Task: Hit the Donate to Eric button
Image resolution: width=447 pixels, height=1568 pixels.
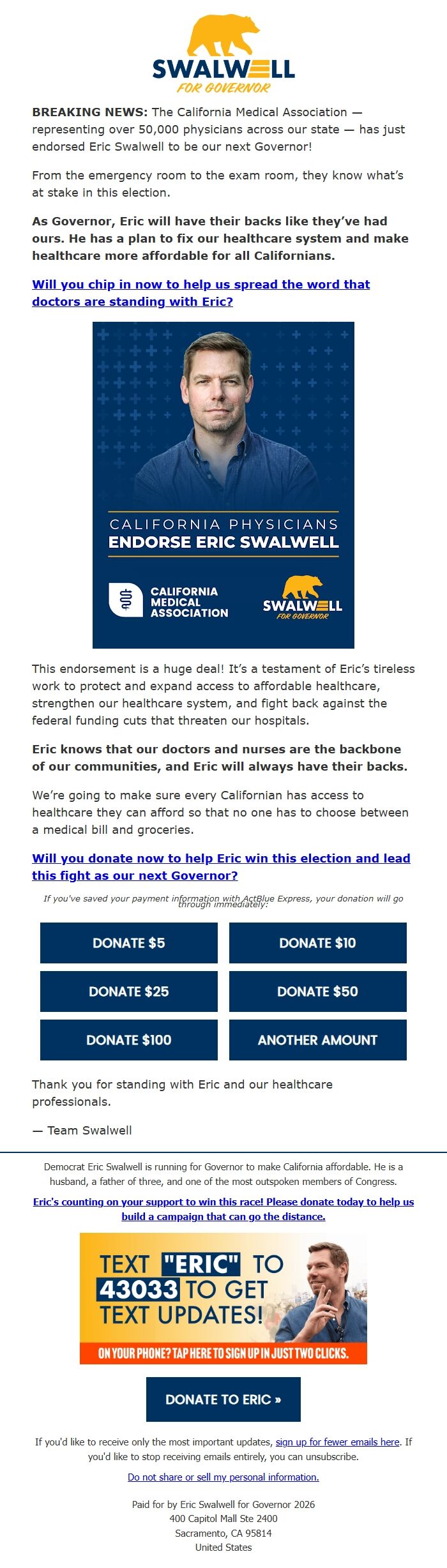Action: click(x=223, y=1399)
